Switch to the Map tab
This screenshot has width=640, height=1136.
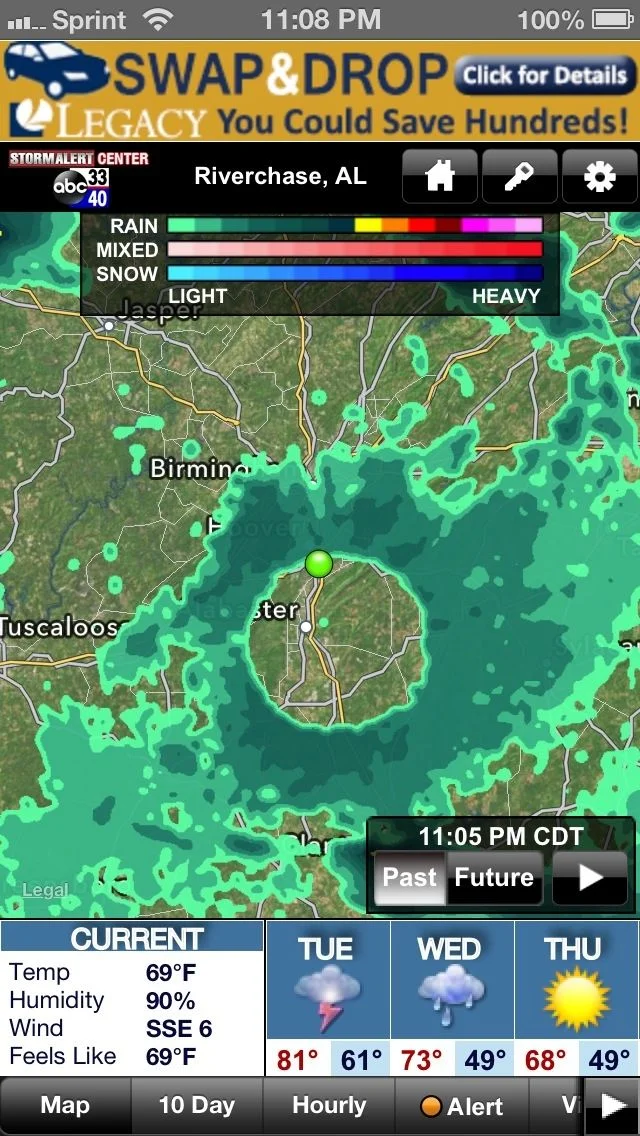pyautogui.click(x=65, y=1106)
